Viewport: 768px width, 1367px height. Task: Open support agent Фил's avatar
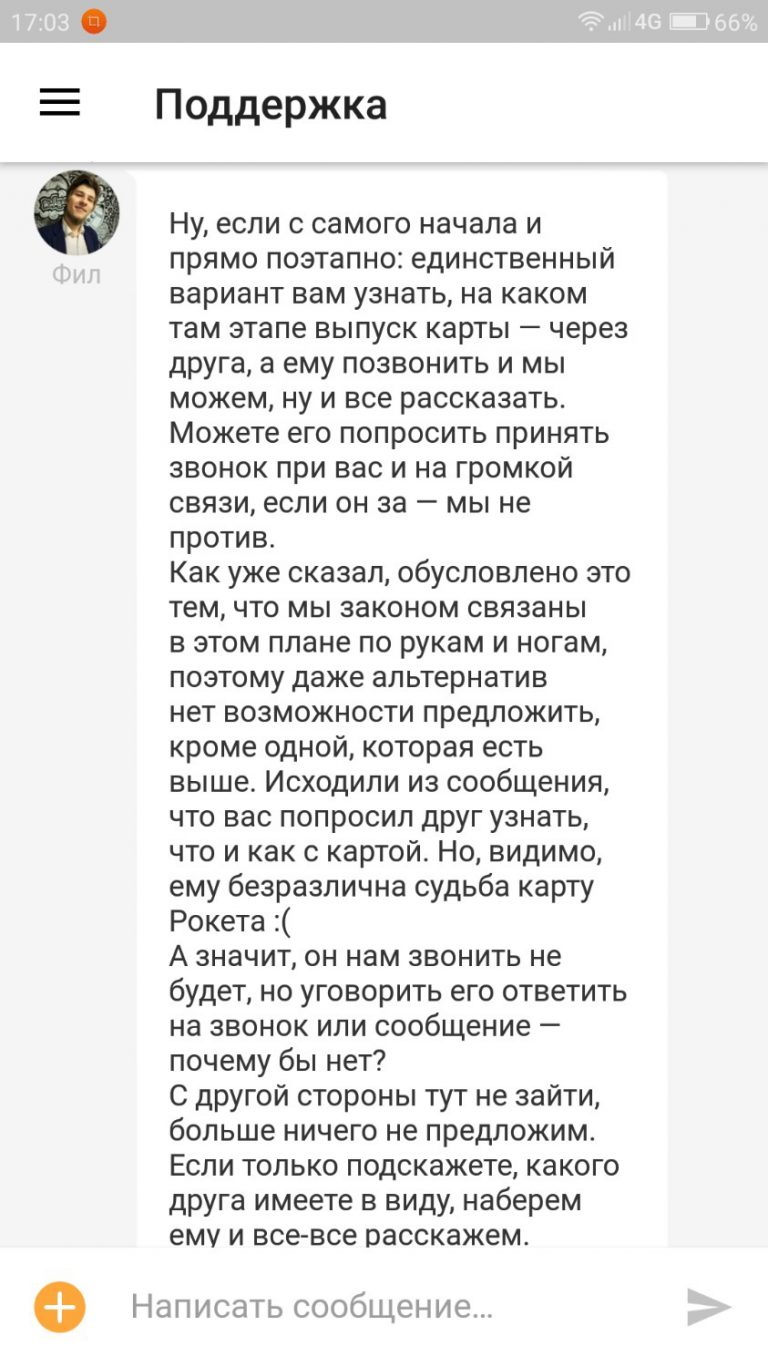click(x=77, y=212)
